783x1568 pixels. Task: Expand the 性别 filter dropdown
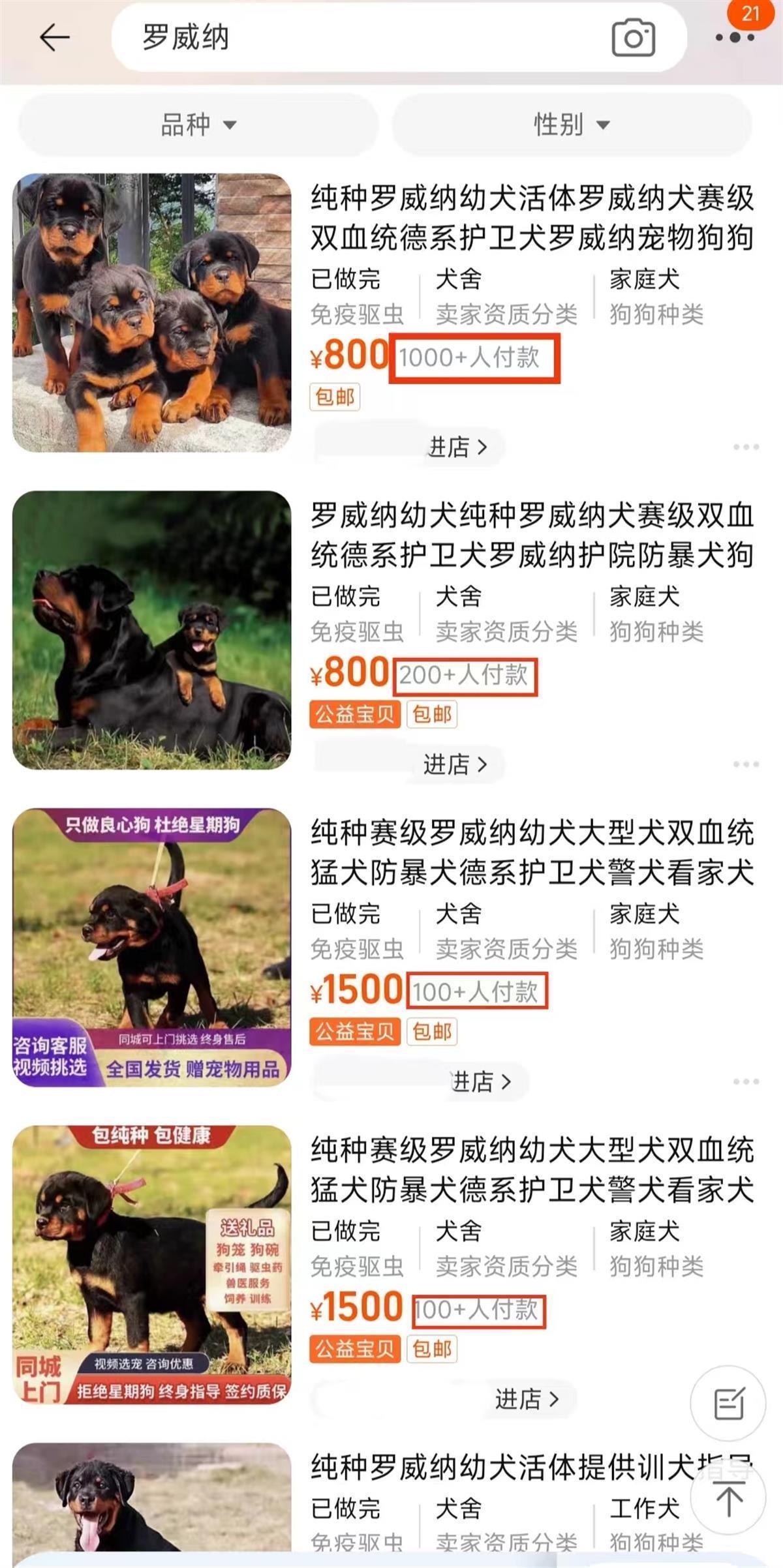pyautogui.click(x=572, y=124)
